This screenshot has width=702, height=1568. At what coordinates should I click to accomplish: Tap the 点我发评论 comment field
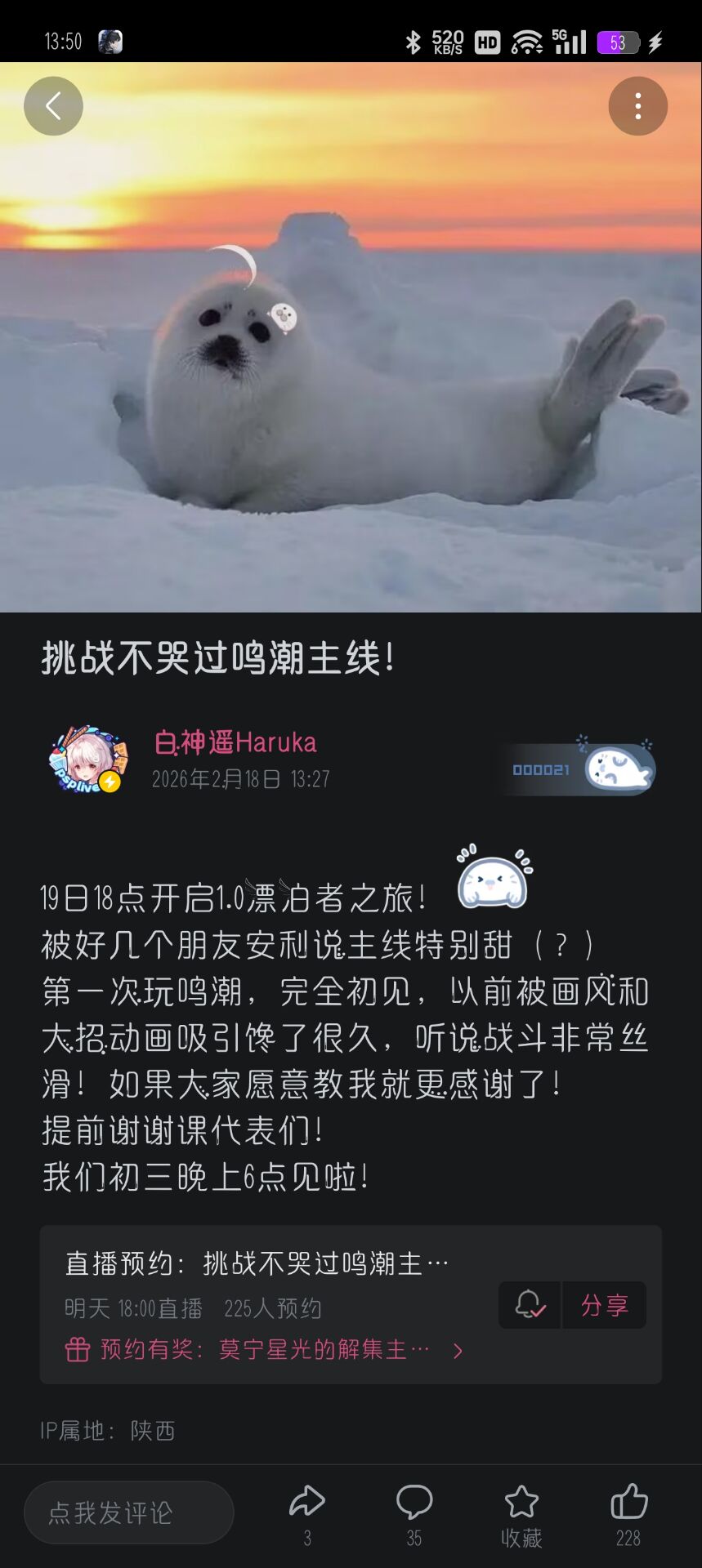129,1512
